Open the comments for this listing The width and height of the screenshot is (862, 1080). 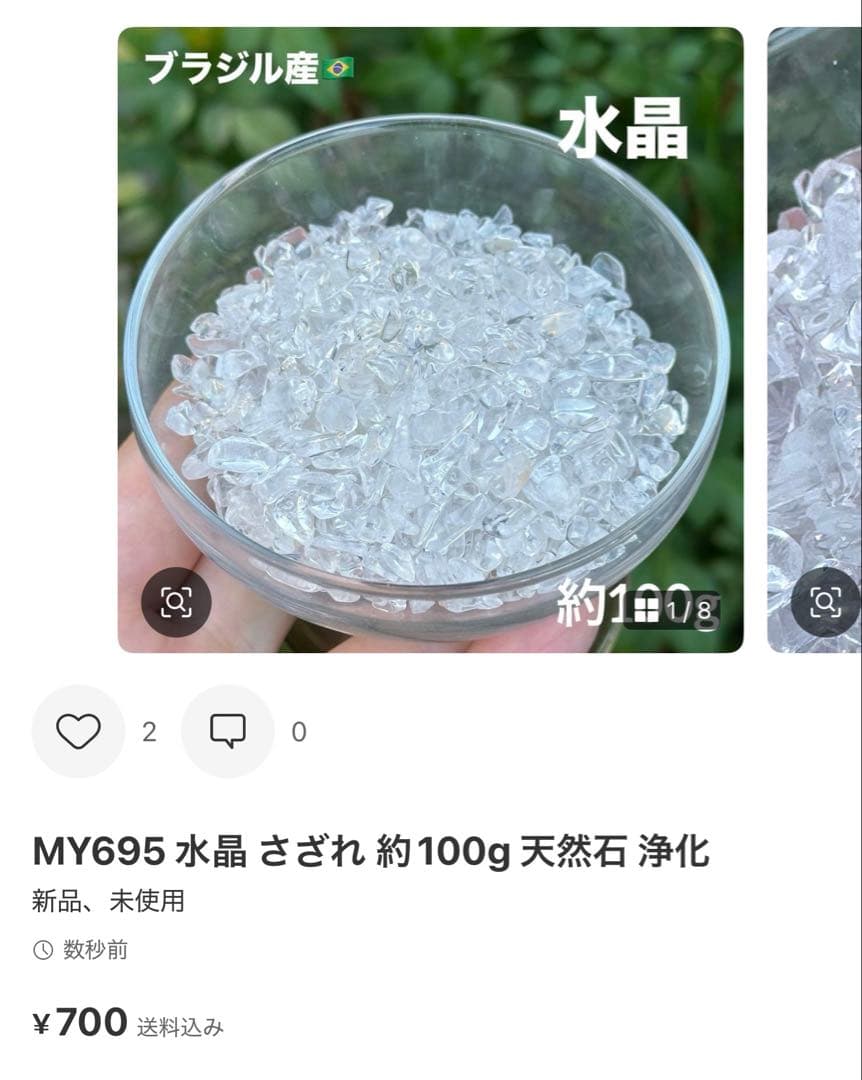pos(228,731)
